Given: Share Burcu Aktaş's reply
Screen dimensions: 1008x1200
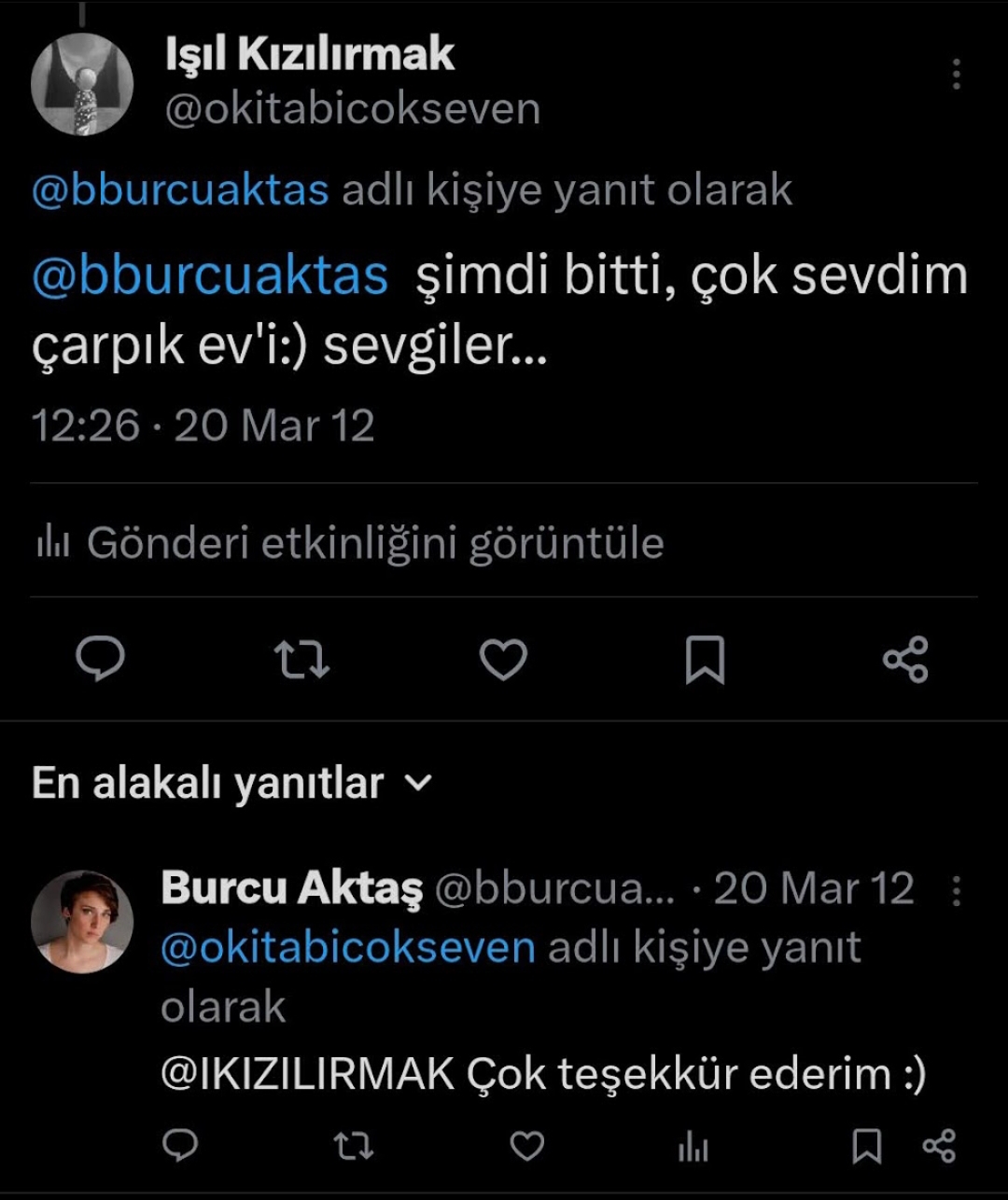Looking at the screenshot, I should tap(938, 1146).
